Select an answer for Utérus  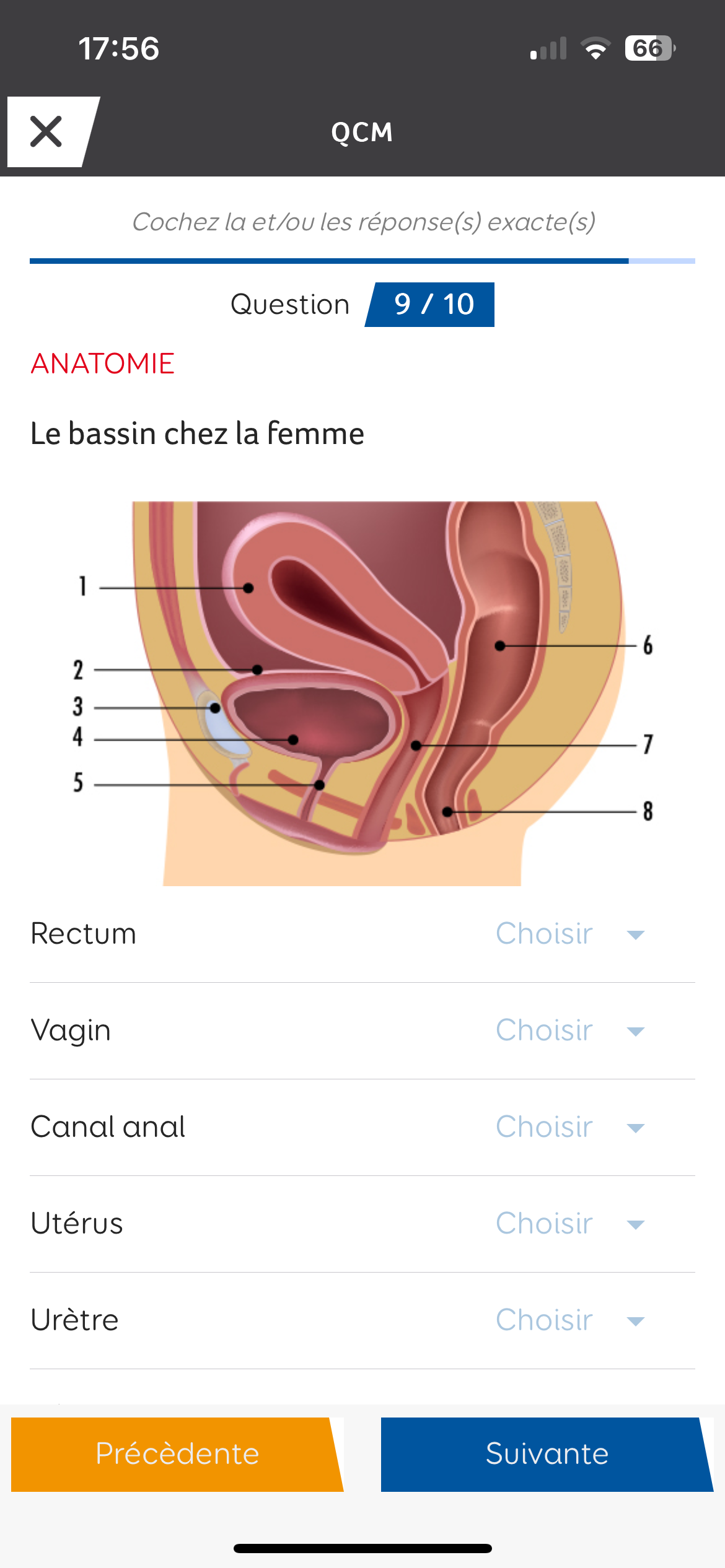[570, 1224]
